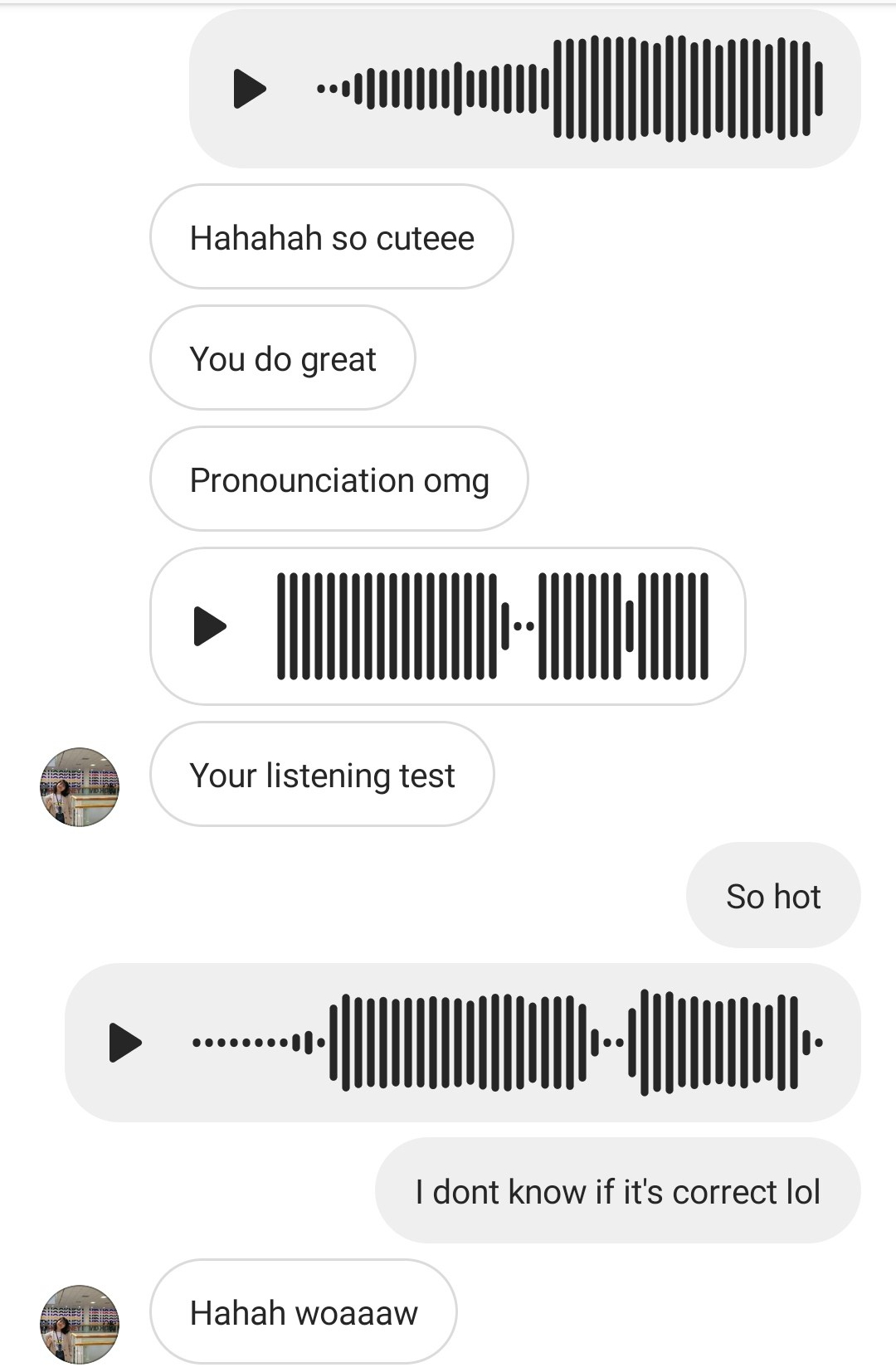Open sender's profile photo beside 'Hahah woaaaw'
The height and width of the screenshot is (1372, 896).
tap(80, 1324)
